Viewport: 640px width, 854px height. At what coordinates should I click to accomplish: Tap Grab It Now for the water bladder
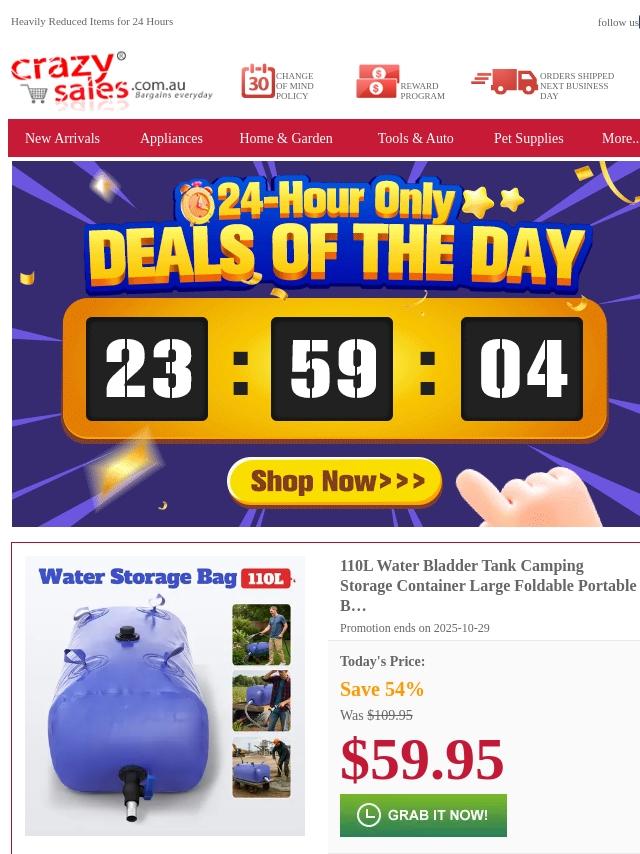click(423, 815)
